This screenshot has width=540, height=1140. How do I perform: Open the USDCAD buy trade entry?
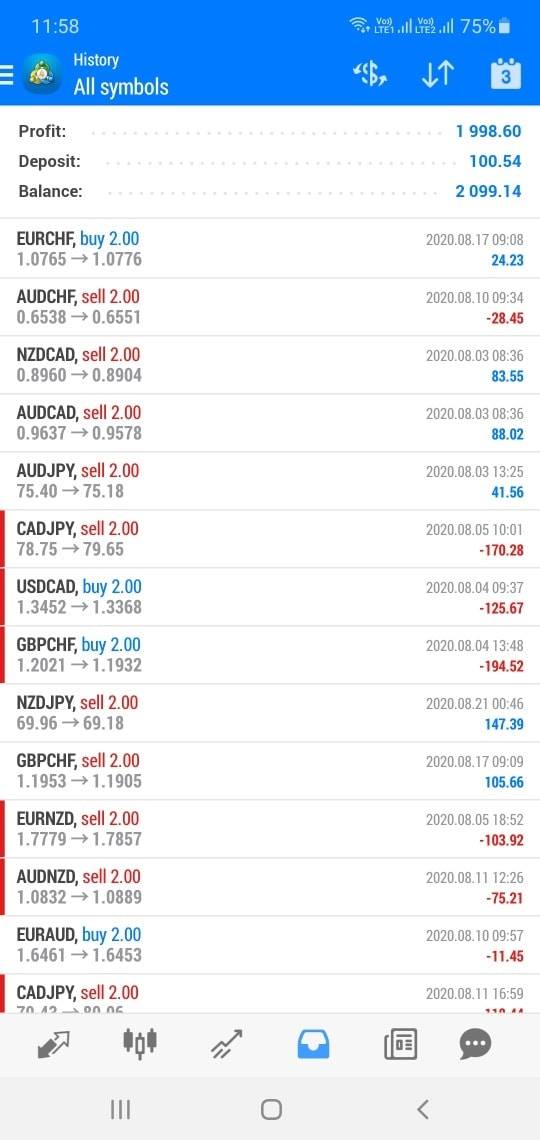(x=270, y=597)
